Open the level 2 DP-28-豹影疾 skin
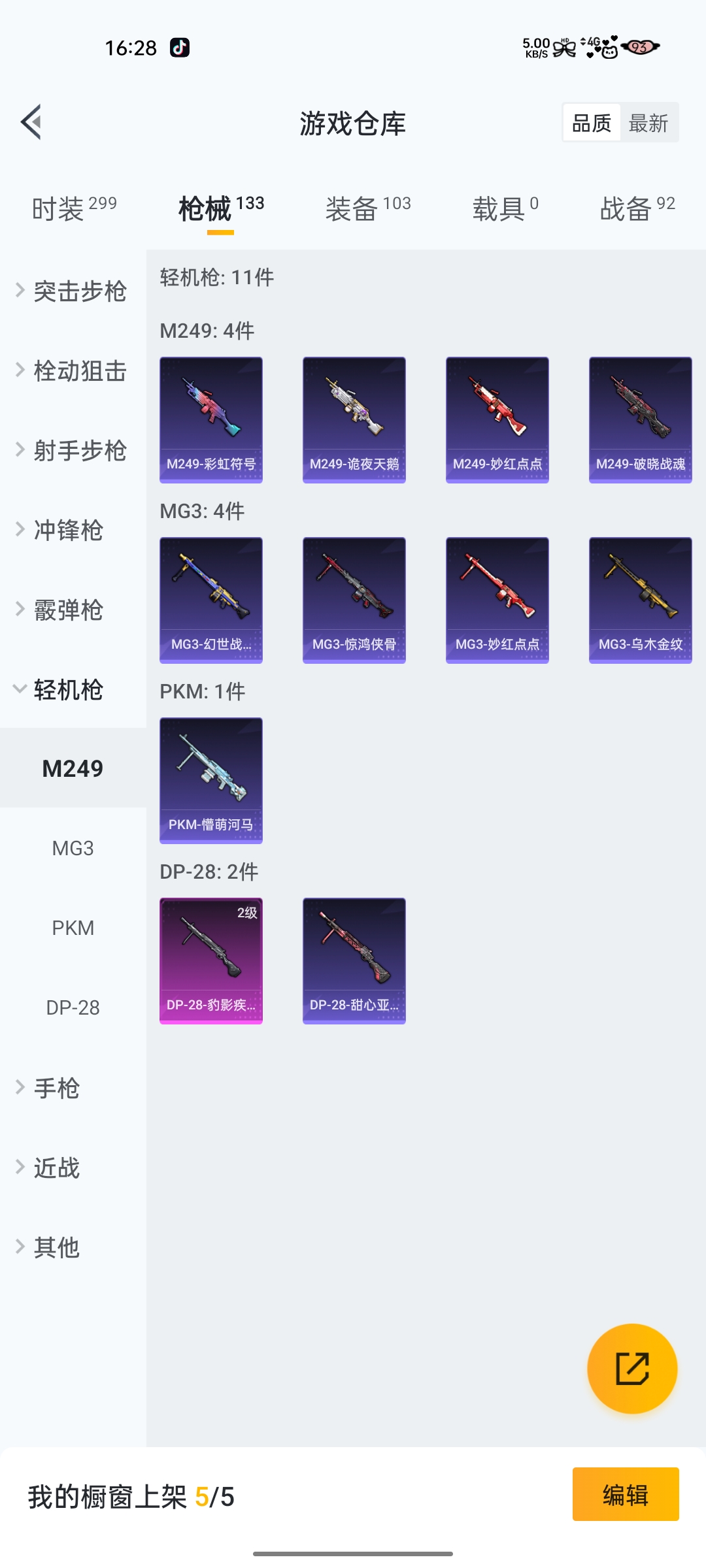This screenshot has width=706, height=1568. 211,960
